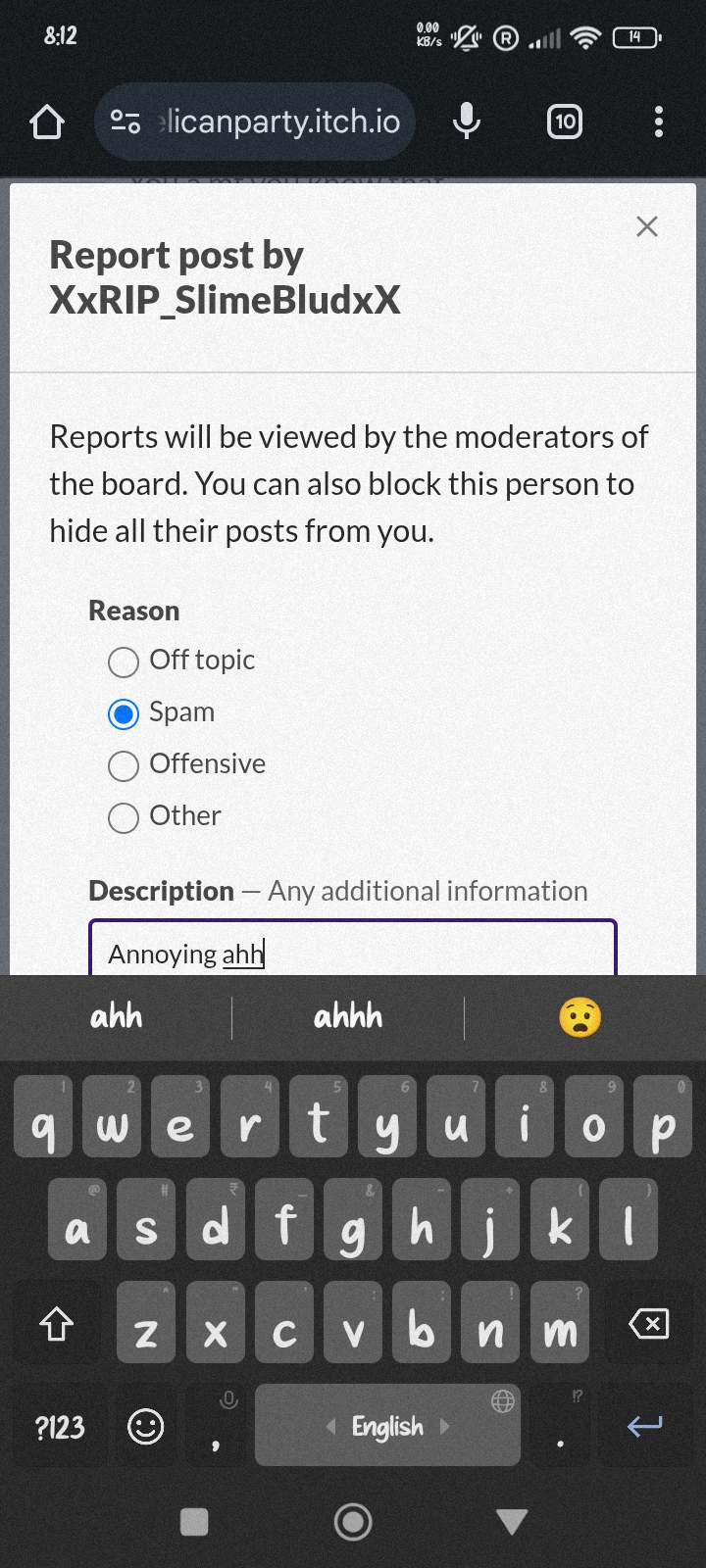Tap the Description text field
Image resolution: width=706 pixels, height=1568 pixels.
(353, 948)
